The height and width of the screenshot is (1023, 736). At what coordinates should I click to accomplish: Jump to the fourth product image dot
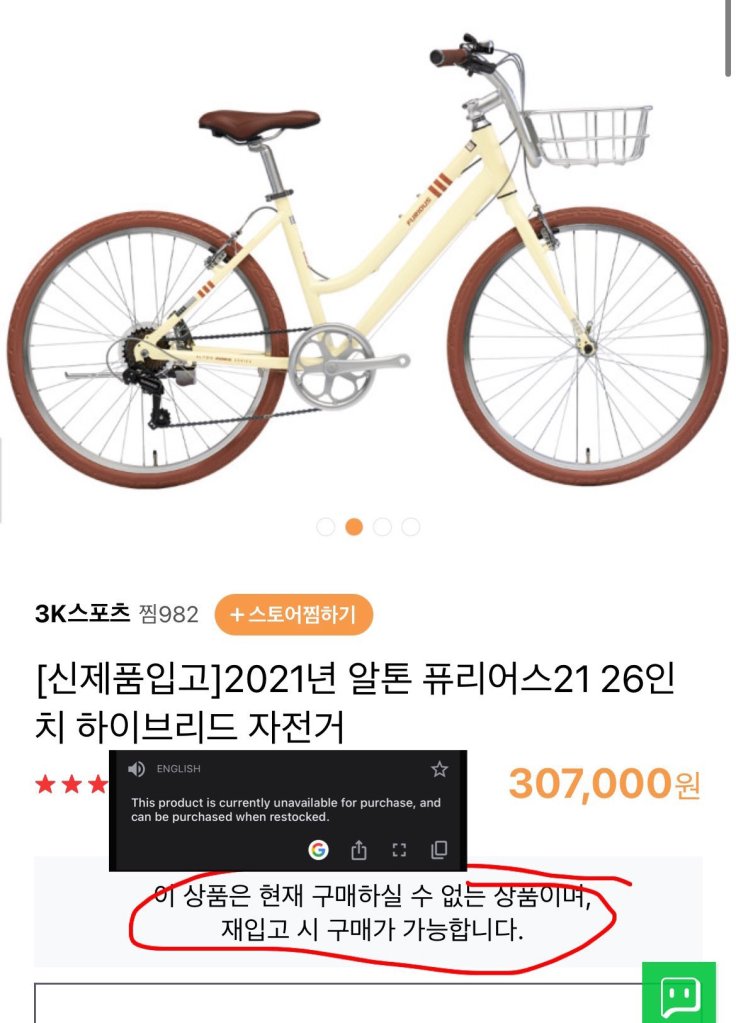[x=411, y=527]
